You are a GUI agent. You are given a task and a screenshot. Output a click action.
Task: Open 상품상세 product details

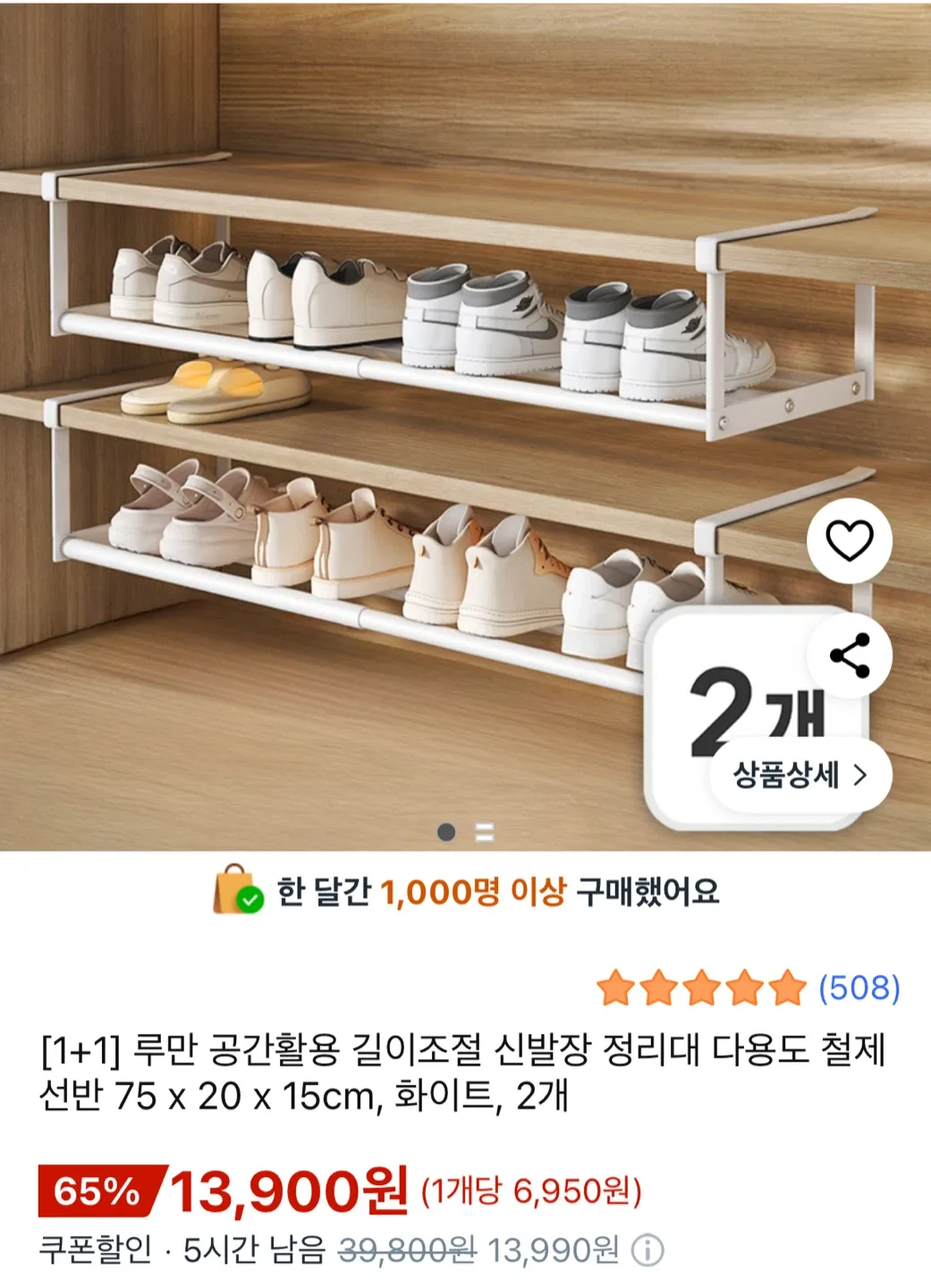[x=800, y=775]
